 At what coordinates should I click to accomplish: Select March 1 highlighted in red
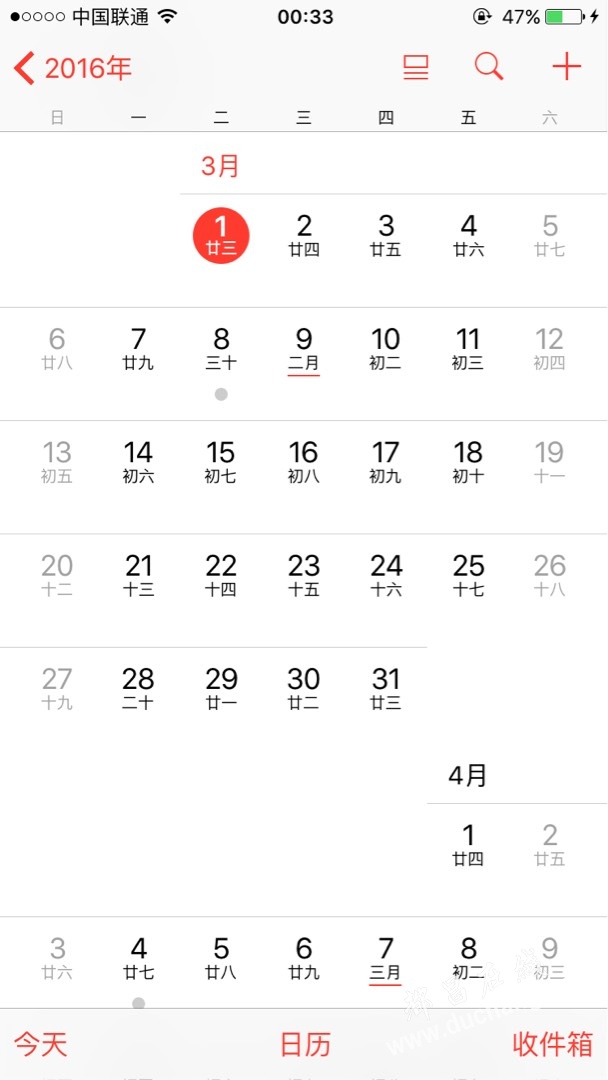coord(221,236)
